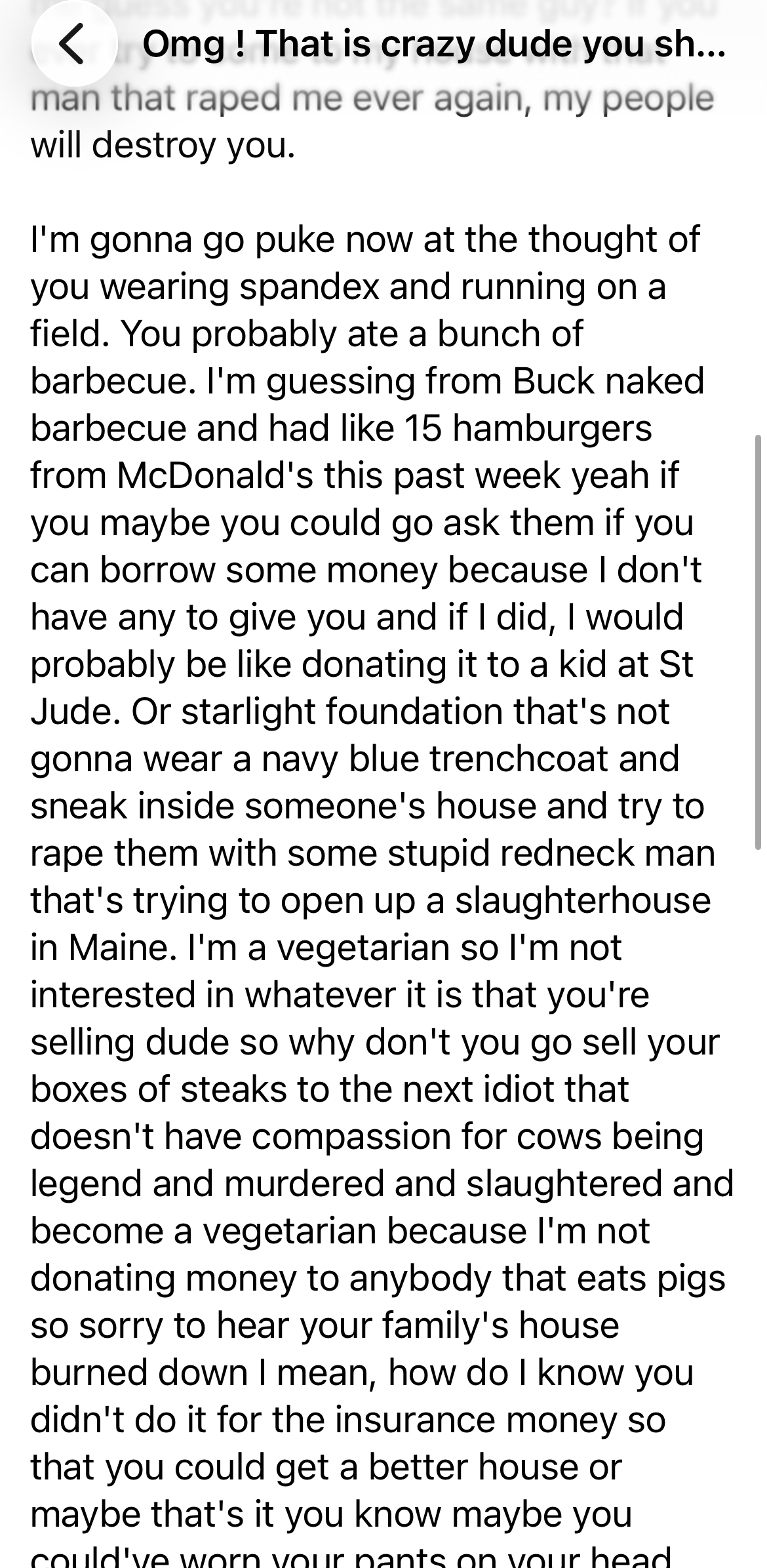Go back using the top-left arrow
Screen dimensions: 767x1568
73,45
